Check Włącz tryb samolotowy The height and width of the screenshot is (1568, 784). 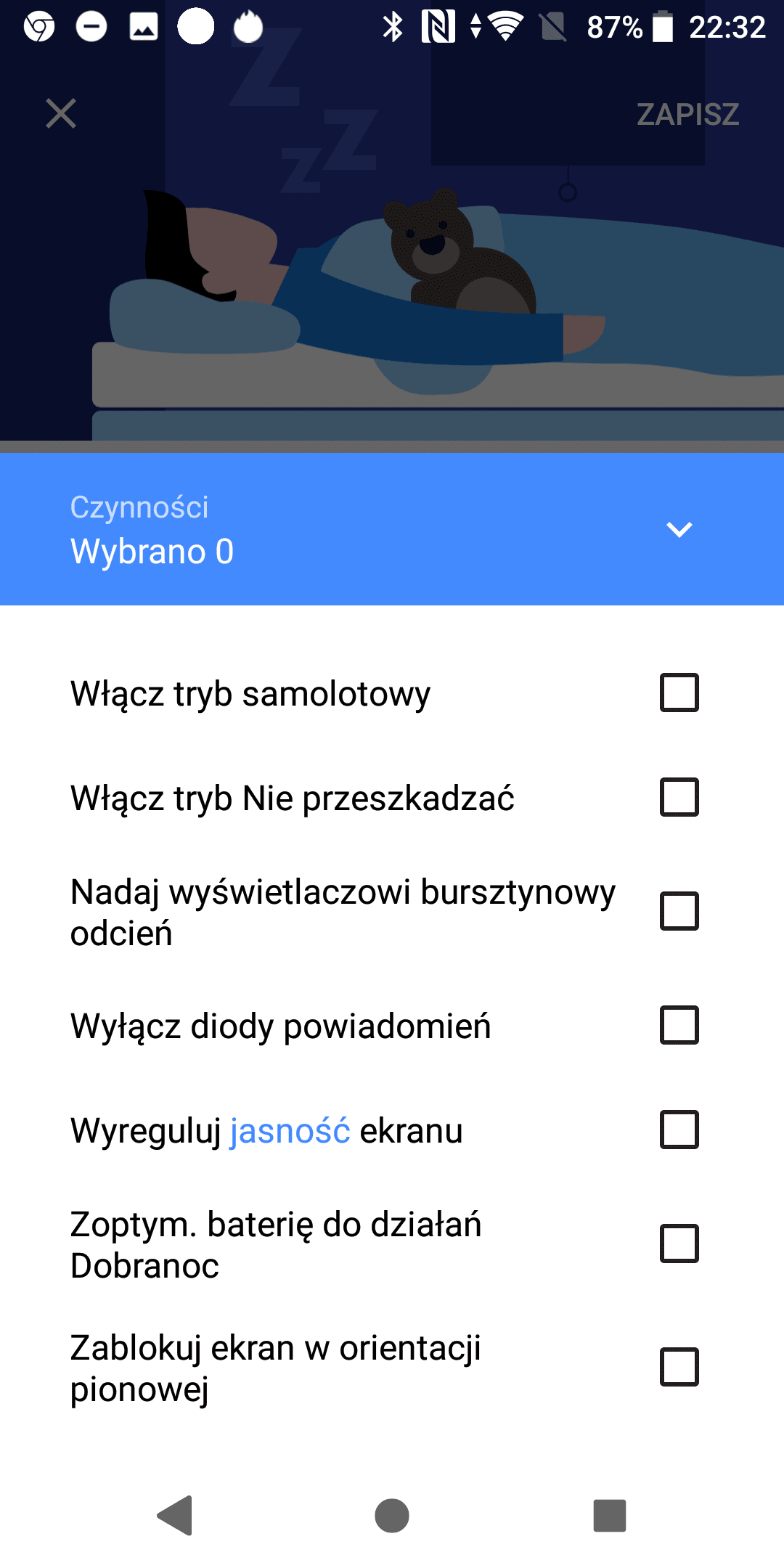[x=679, y=693]
